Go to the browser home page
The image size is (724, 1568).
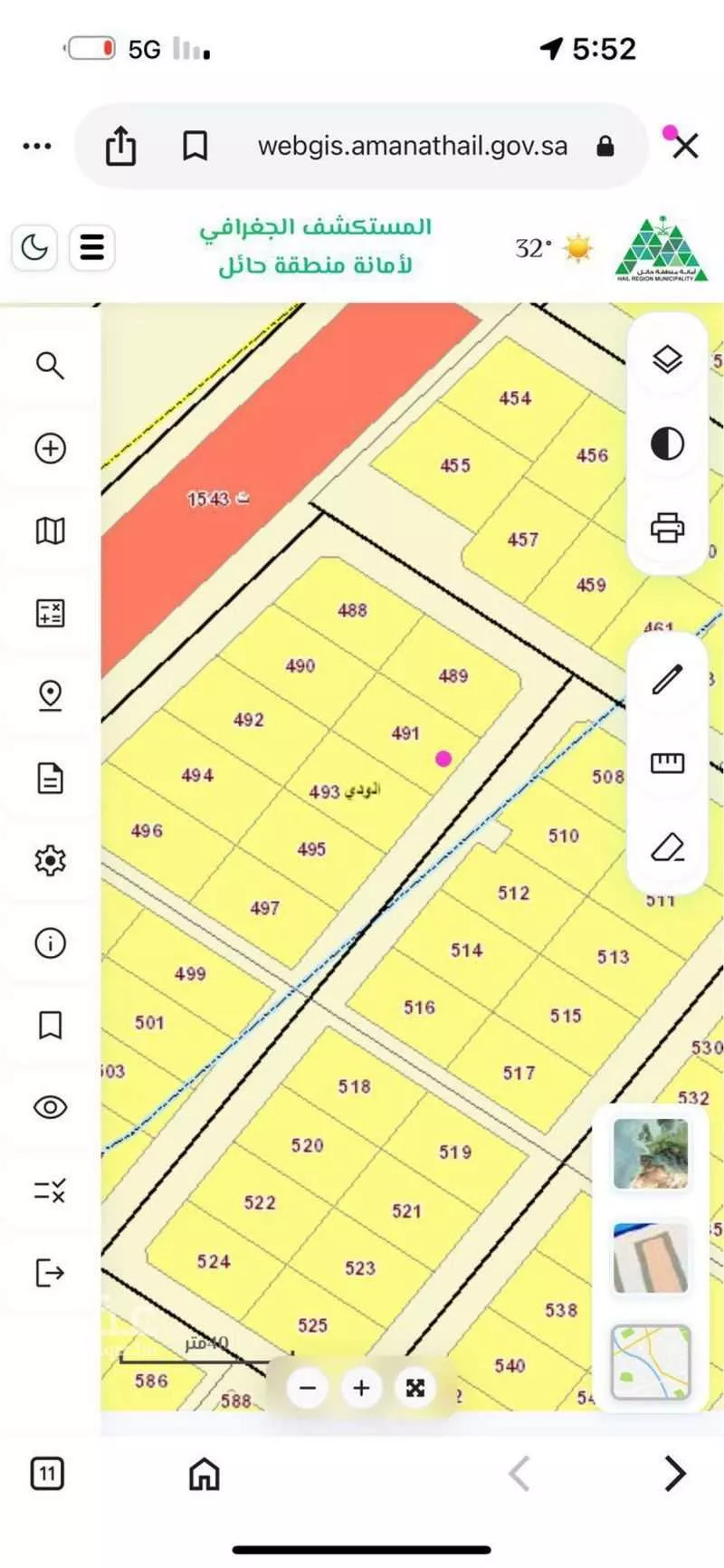[x=205, y=1474]
